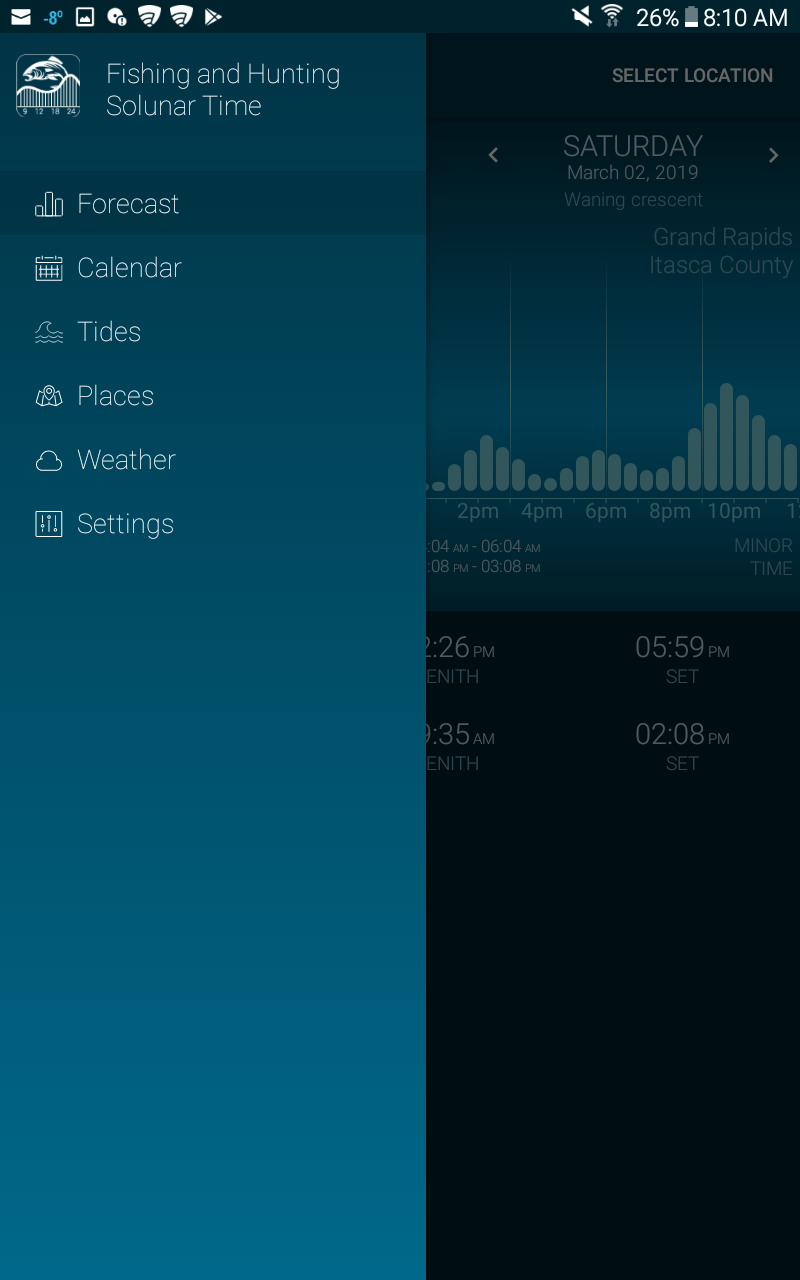Go to the Calendar section
Image resolution: width=800 pixels, height=1280 pixels.
[x=213, y=267]
